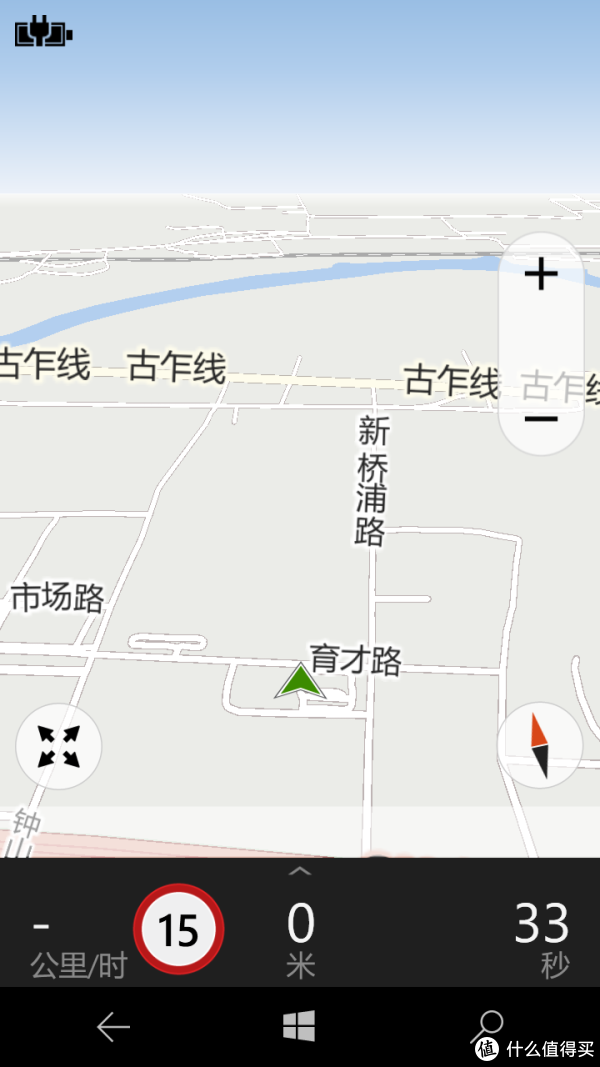Zoom in on the map
The image size is (600, 1067).
pos(540,274)
